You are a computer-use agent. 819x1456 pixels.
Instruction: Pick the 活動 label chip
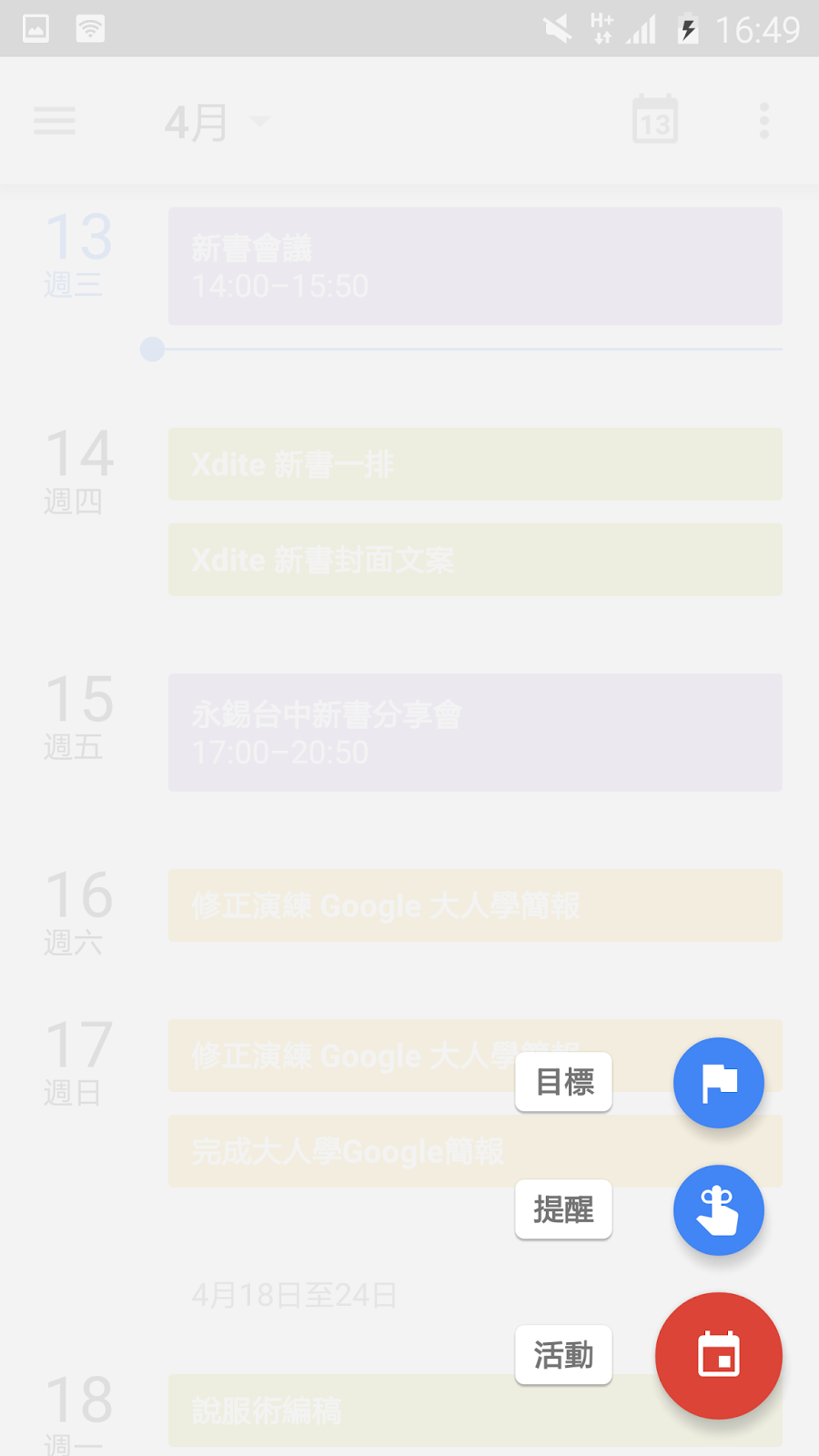[563, 1355]
